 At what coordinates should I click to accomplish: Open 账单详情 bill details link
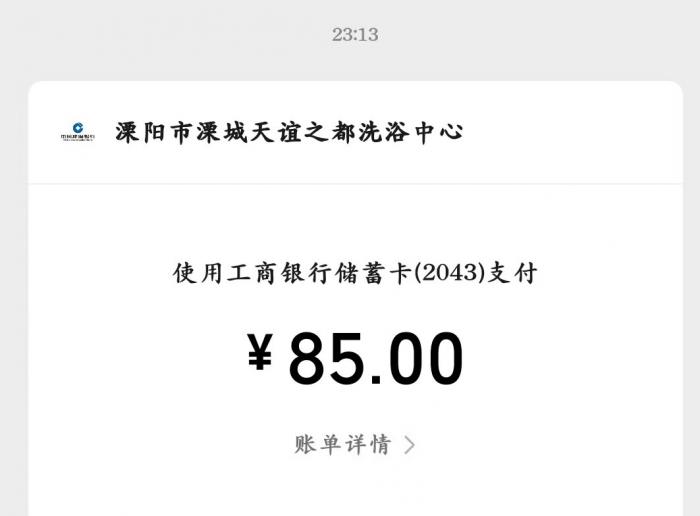(x=354, y=445)
